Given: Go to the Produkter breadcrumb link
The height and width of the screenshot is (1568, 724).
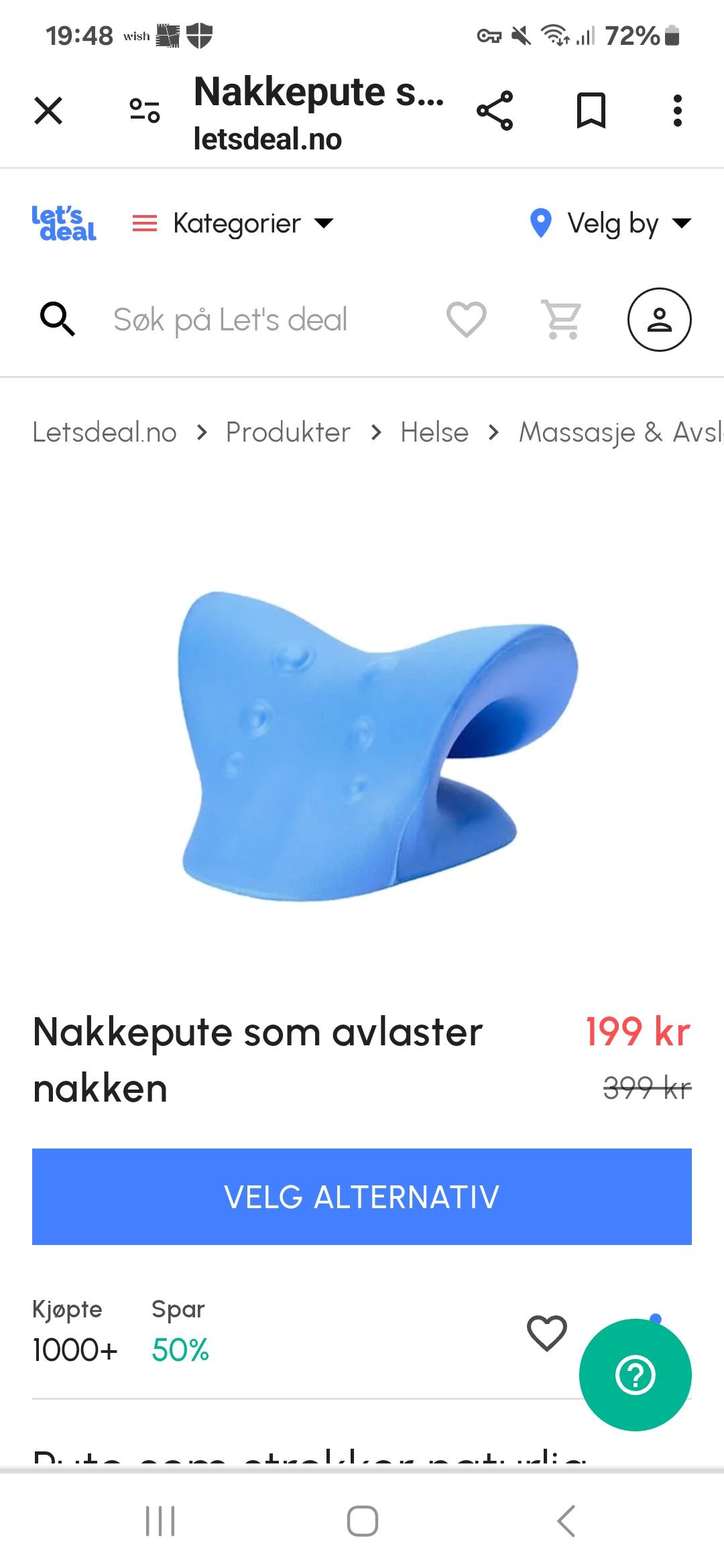Looking at the screenshot, I should click(288, 432).
